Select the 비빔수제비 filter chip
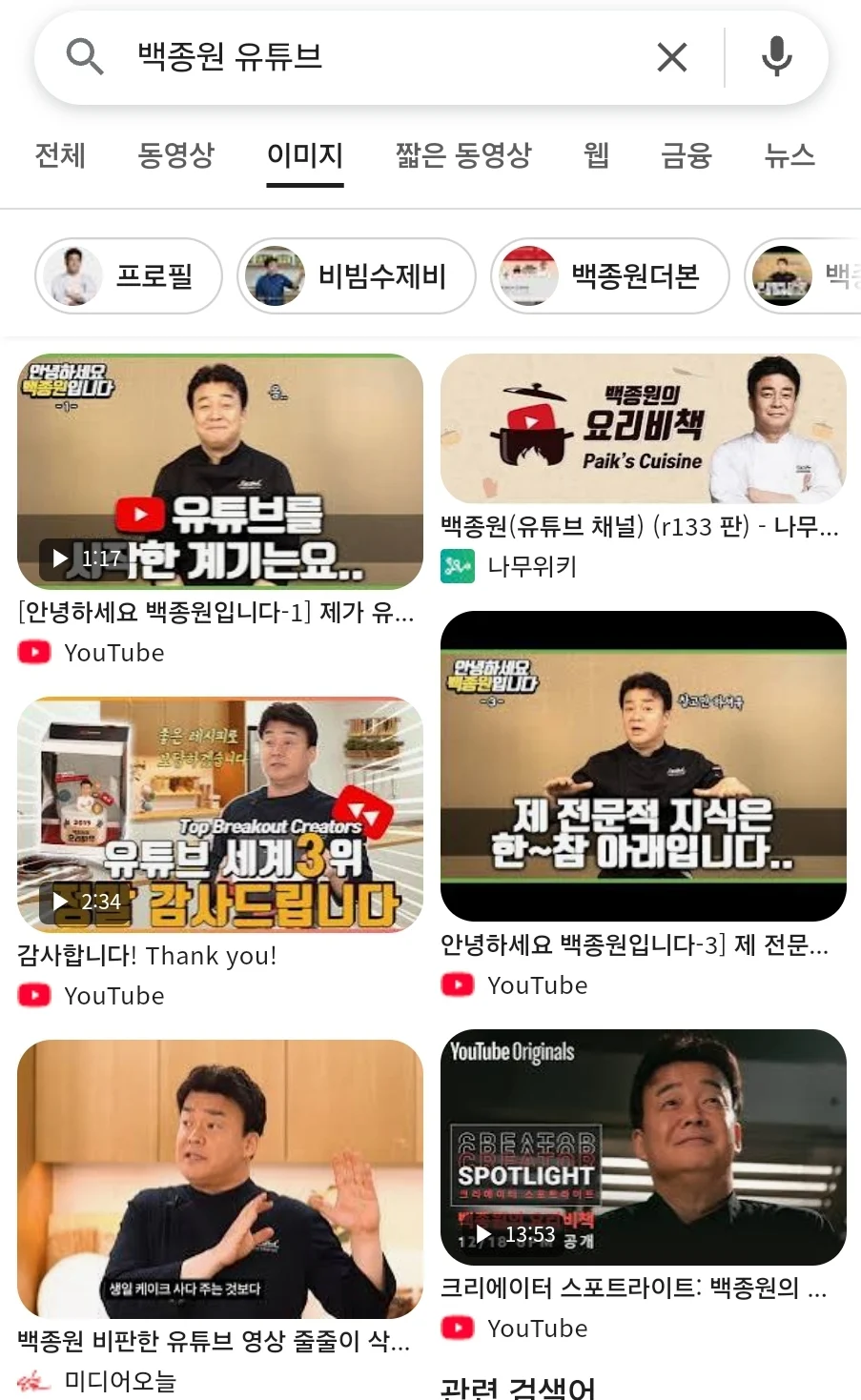Viewport: 861px width, 1400px height. 357,276
